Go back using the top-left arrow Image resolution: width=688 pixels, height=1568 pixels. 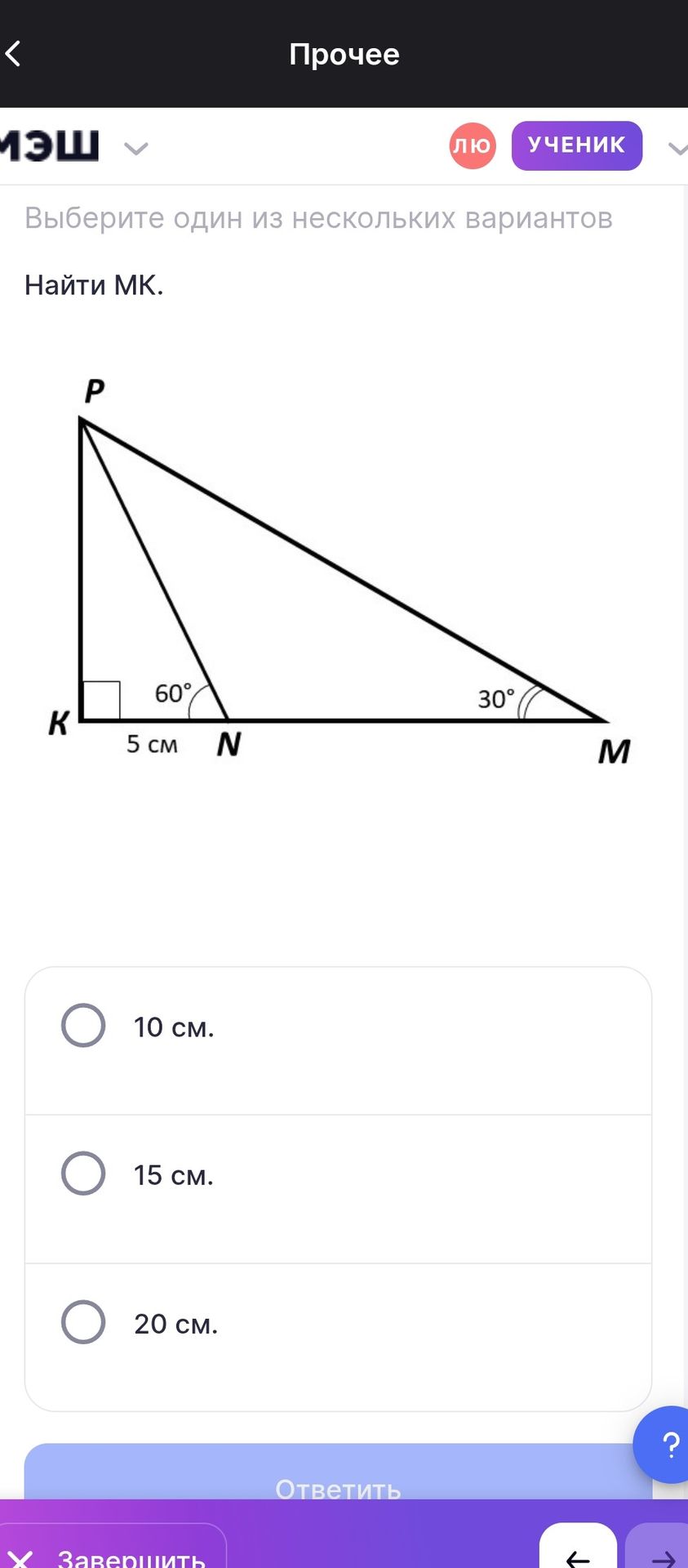pyautogui.click(x=14, y=54)
